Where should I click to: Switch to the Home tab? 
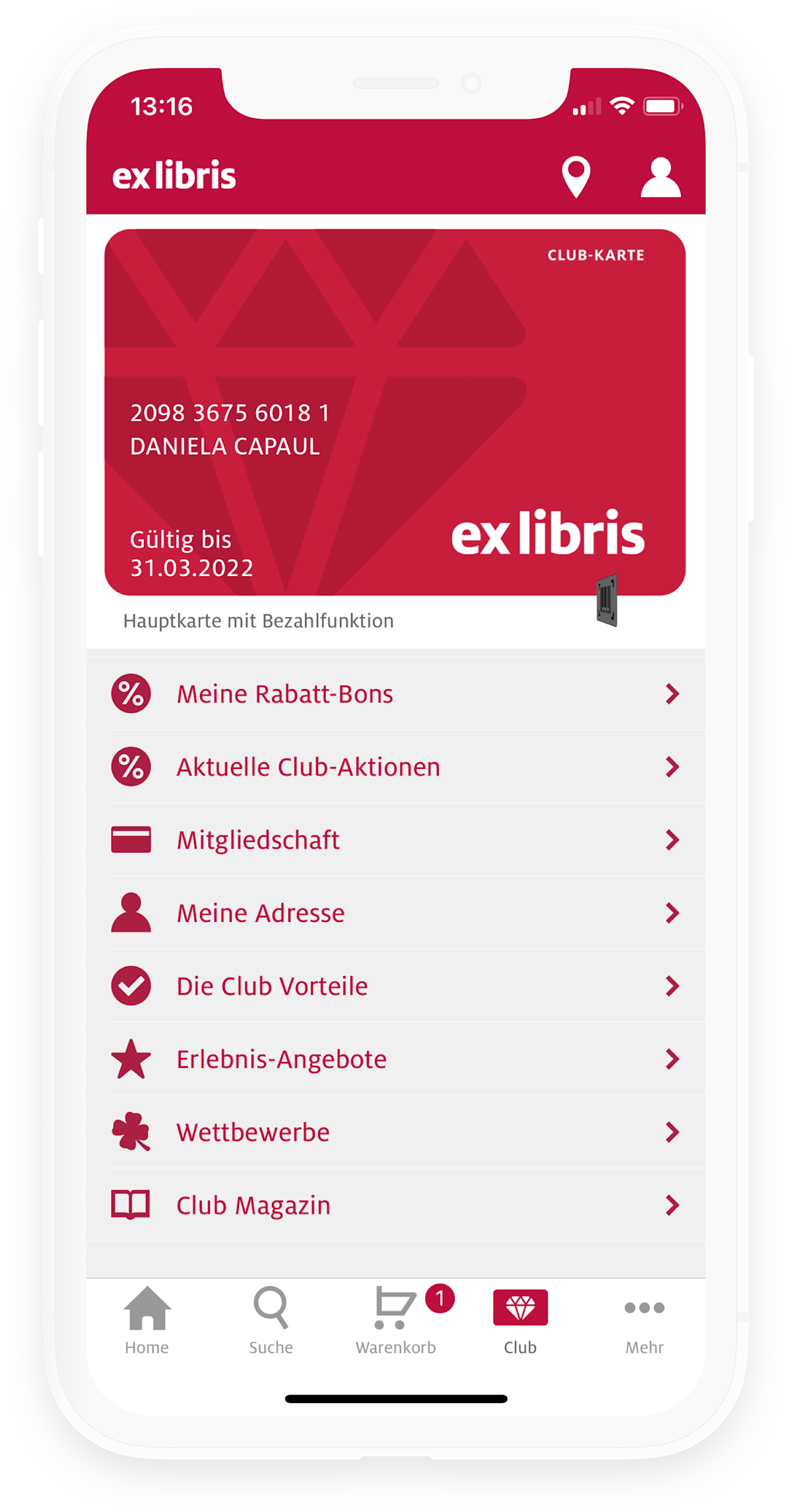click(147, 1320)
